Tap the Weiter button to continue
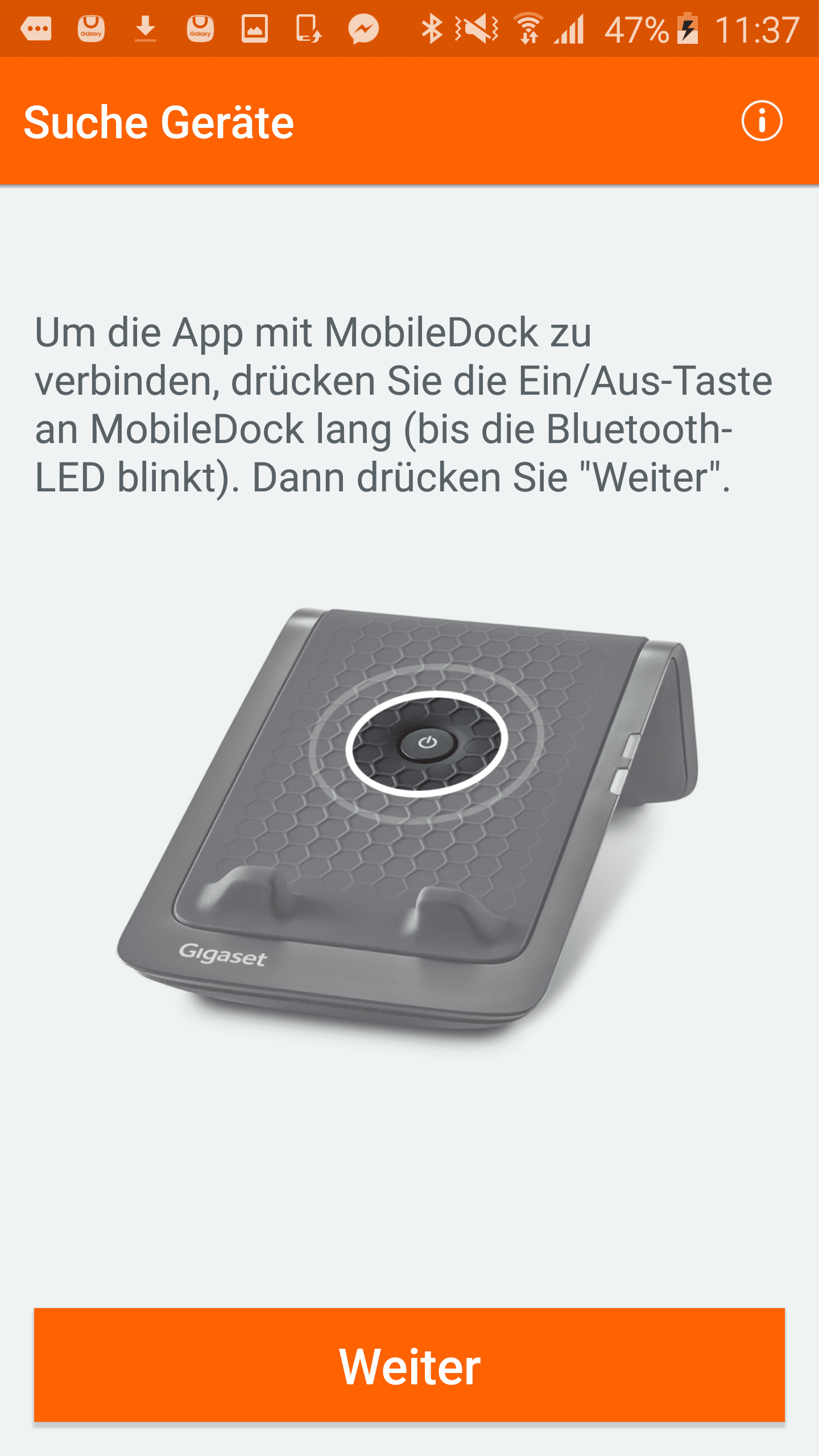 (x=409, y=1366)
